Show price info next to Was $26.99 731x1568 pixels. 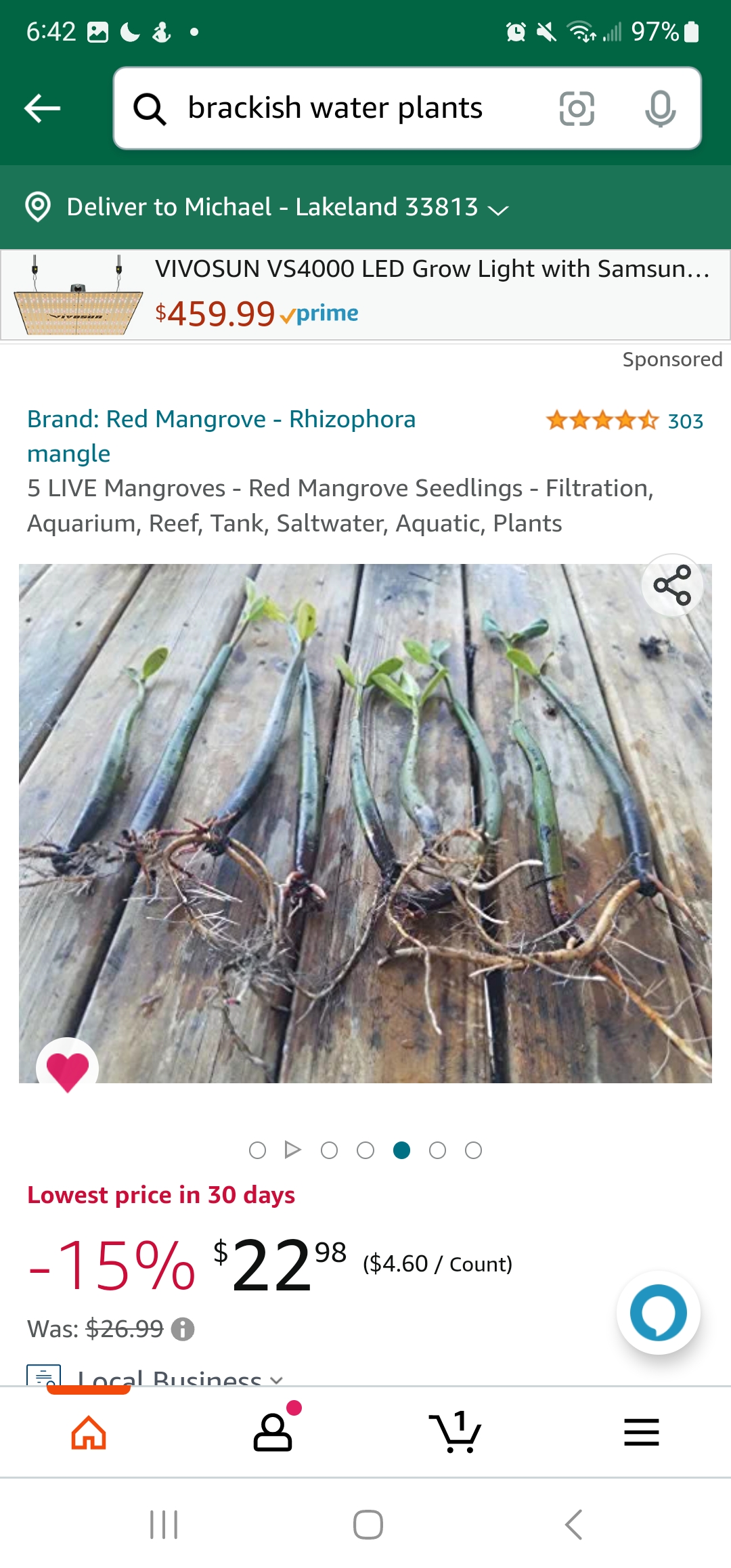[183, 1329]
